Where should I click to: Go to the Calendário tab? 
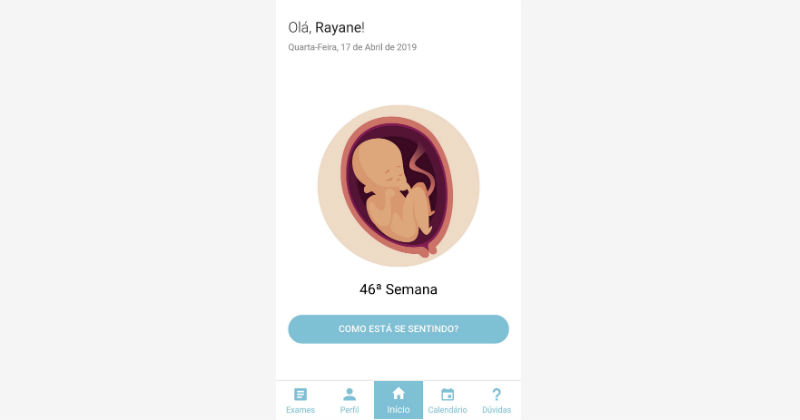pos(447,400)
